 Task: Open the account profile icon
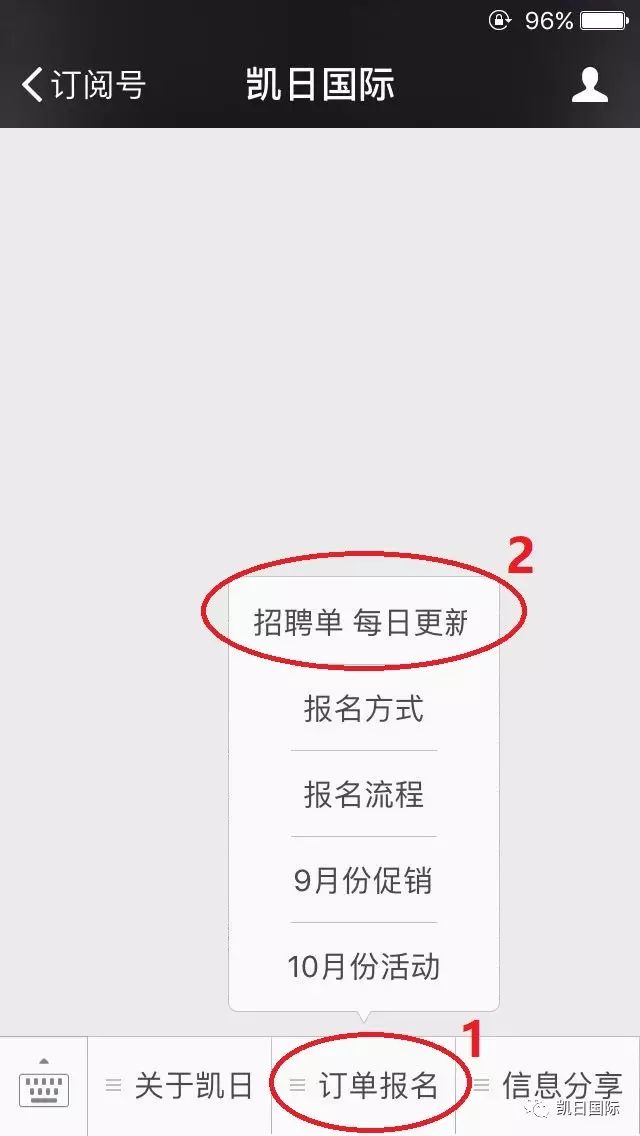click(x=590, y=85)
